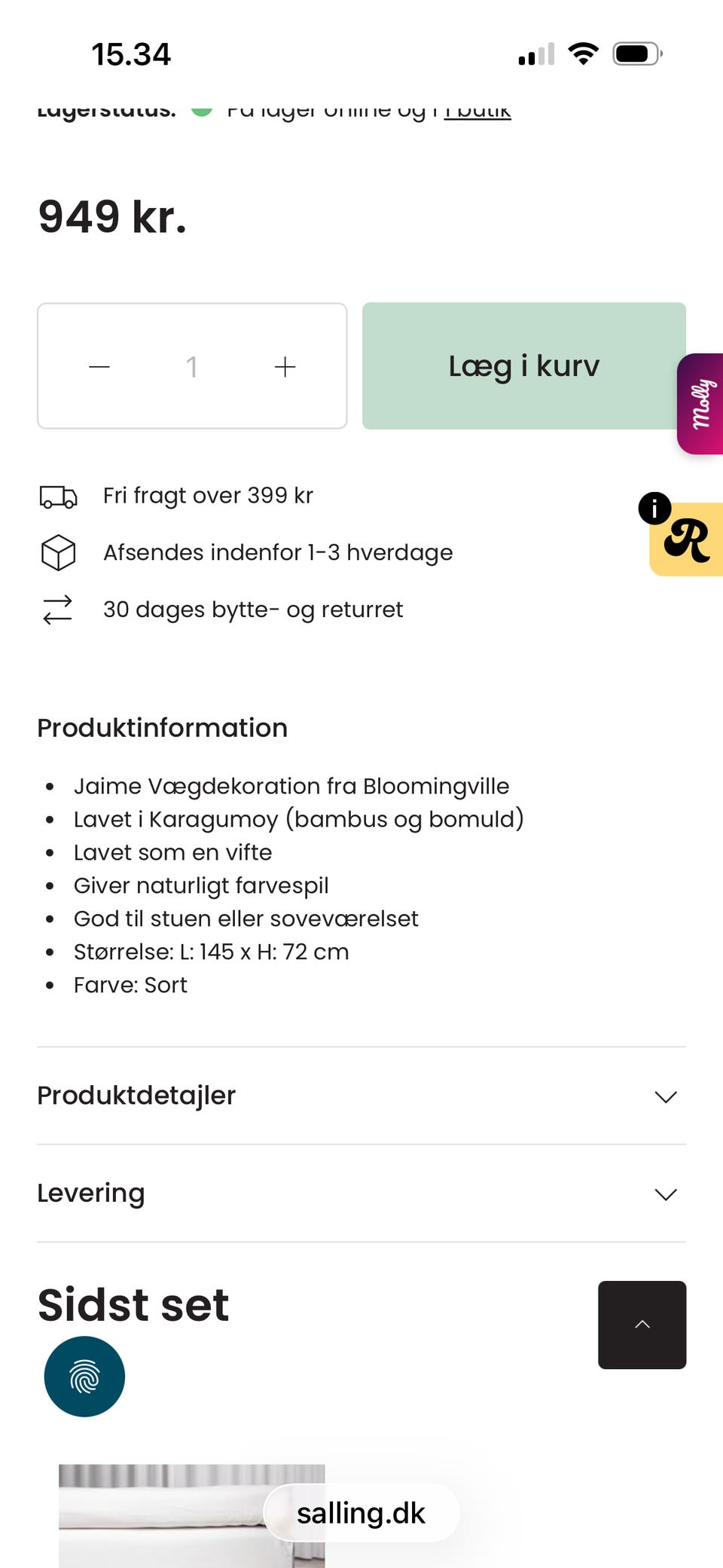Viewport: 723px width, 1568px height.
Task: Tap the salling.dk pill at the bottom
Action: (x=361, y=1514)
